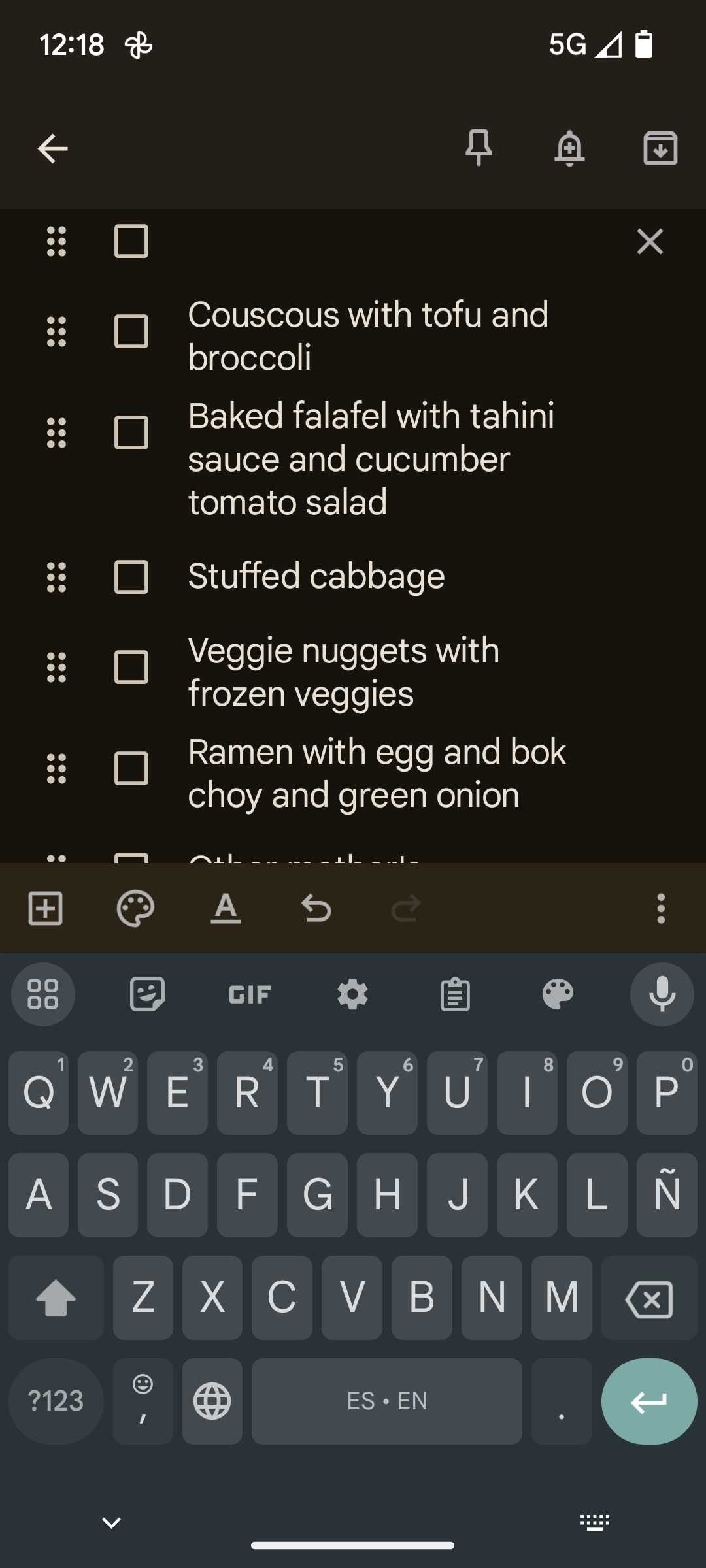Archive this note
706x1568 pixels.
pyautogui.click(x=660, y=148)
